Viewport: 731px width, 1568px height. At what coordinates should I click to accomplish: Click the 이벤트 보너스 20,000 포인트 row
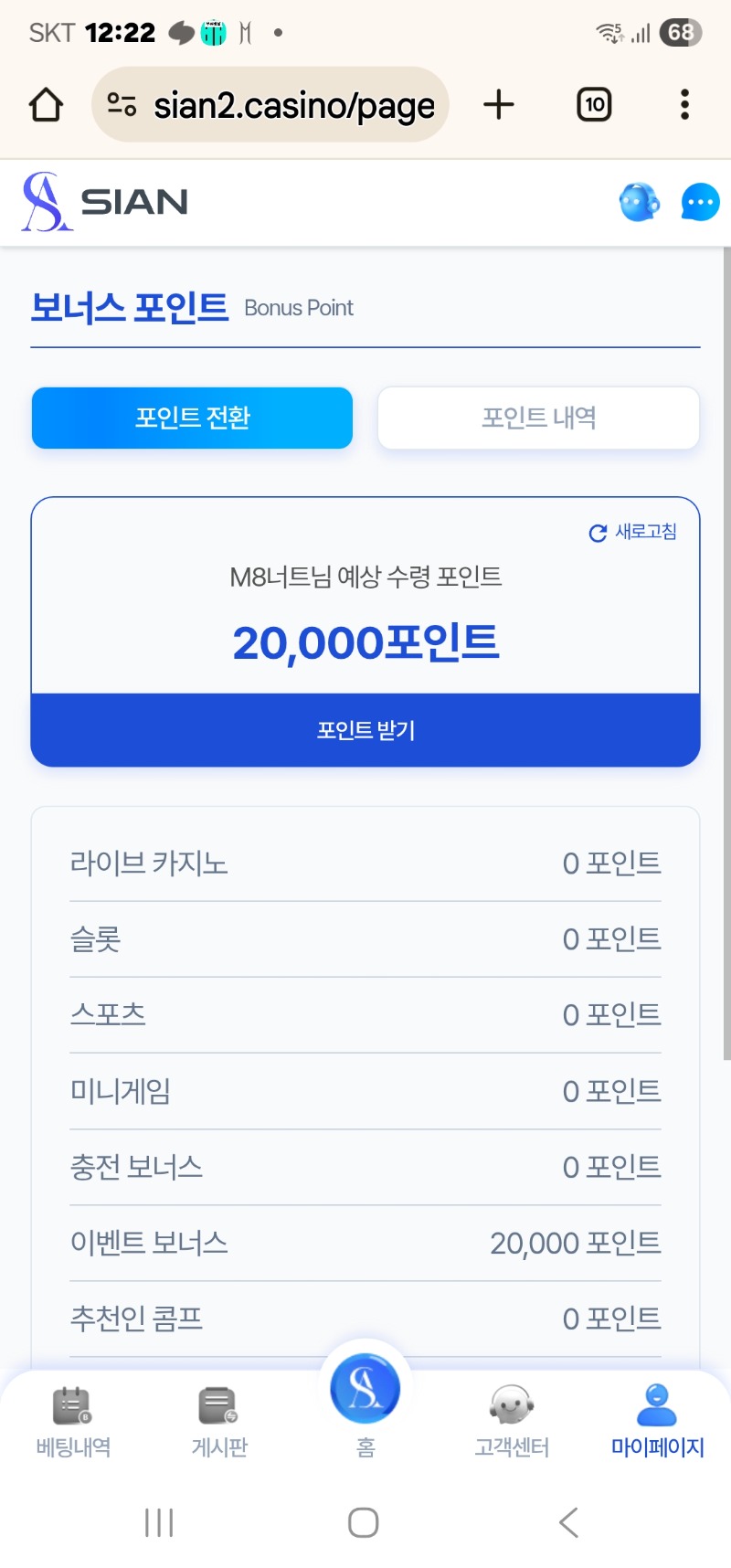(365, 1242)
